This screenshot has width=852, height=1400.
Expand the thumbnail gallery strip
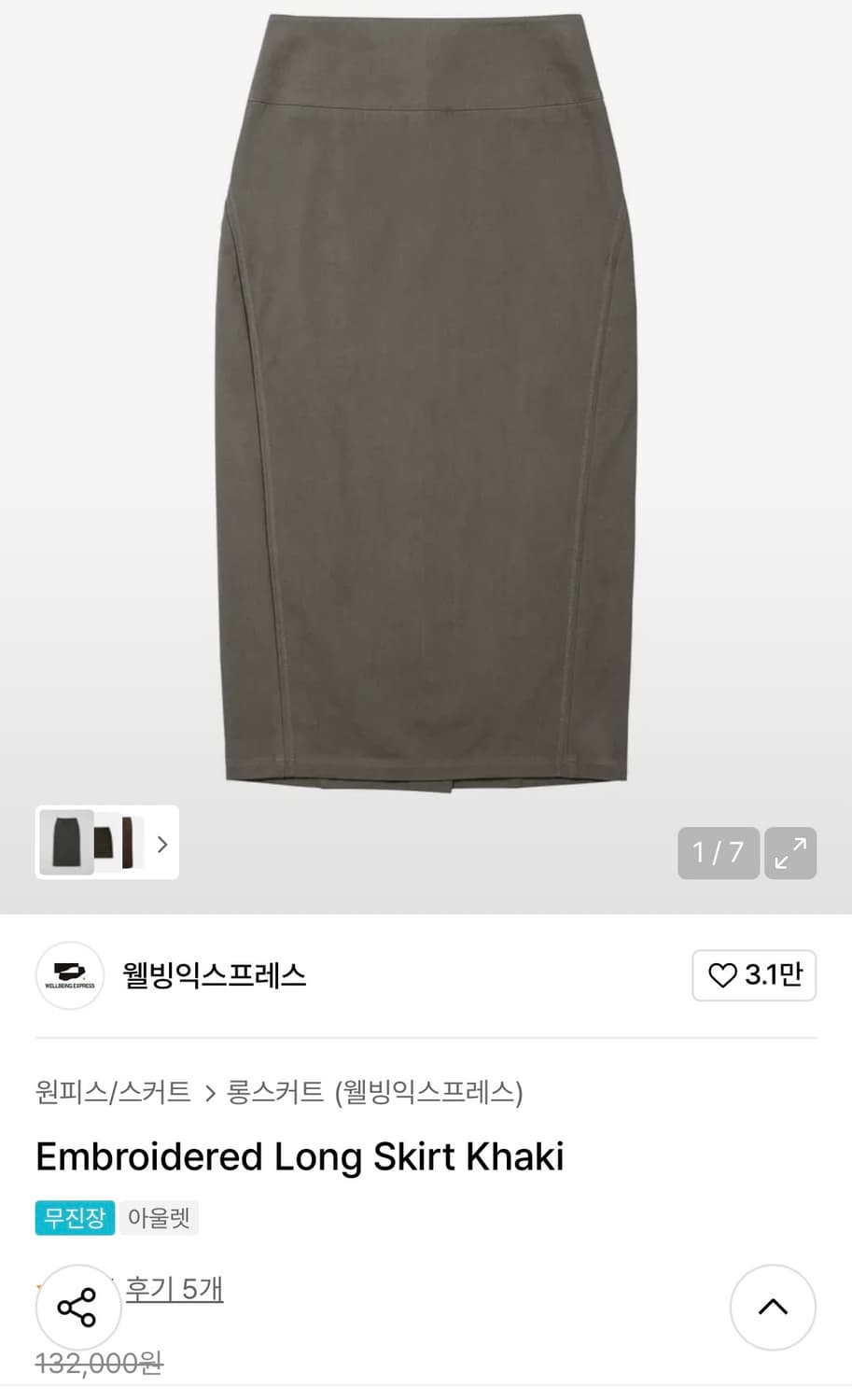(107, 843)
